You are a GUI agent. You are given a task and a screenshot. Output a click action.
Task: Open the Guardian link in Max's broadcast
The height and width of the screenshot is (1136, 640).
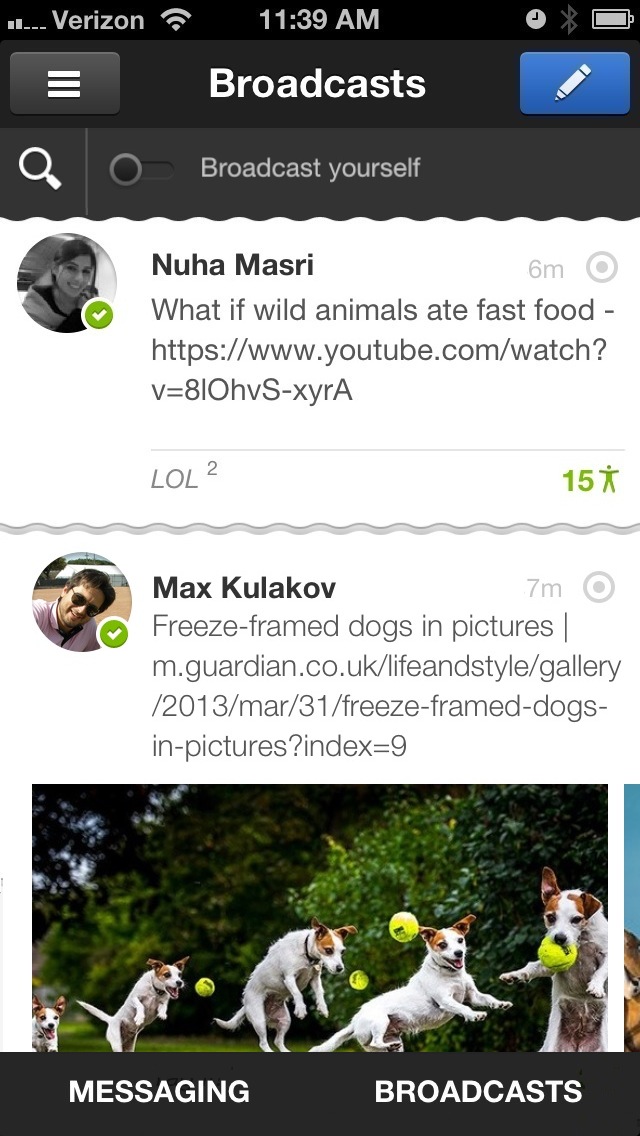pyautogui.click(x=386, y=687)
